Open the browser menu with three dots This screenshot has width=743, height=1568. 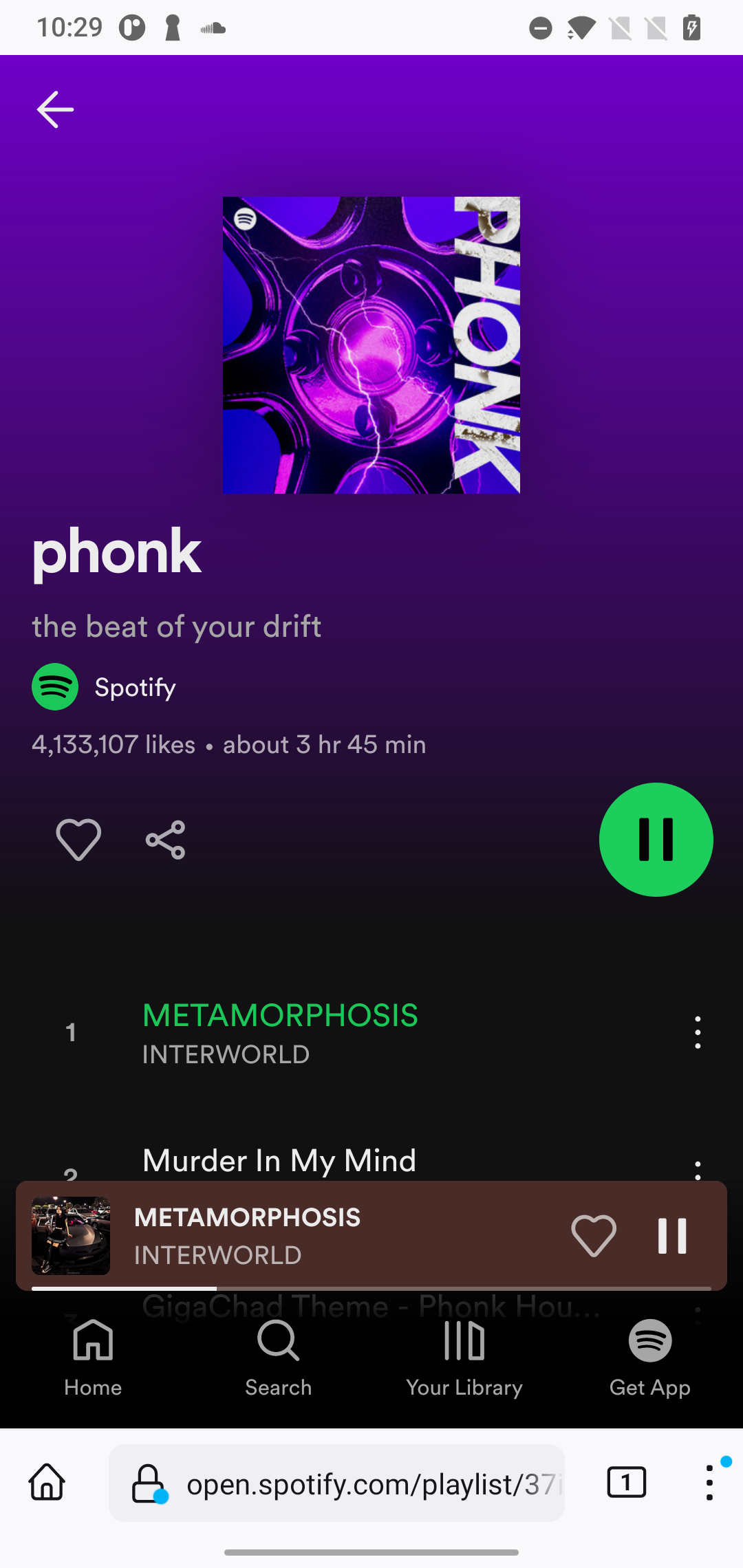click(x=709, y=1483)
